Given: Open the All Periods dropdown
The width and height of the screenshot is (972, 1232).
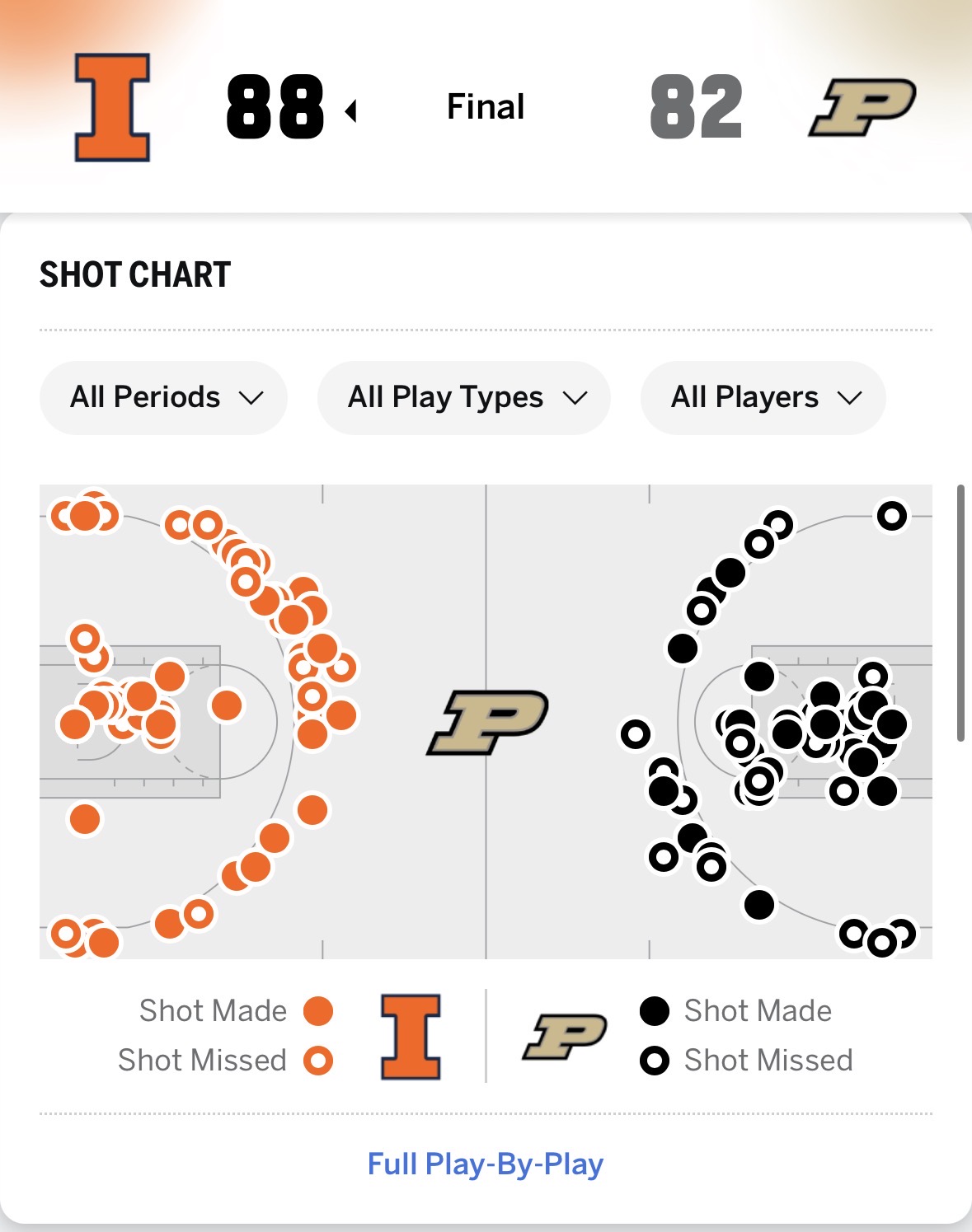Looking at the screenshot, I should point(163,397).
